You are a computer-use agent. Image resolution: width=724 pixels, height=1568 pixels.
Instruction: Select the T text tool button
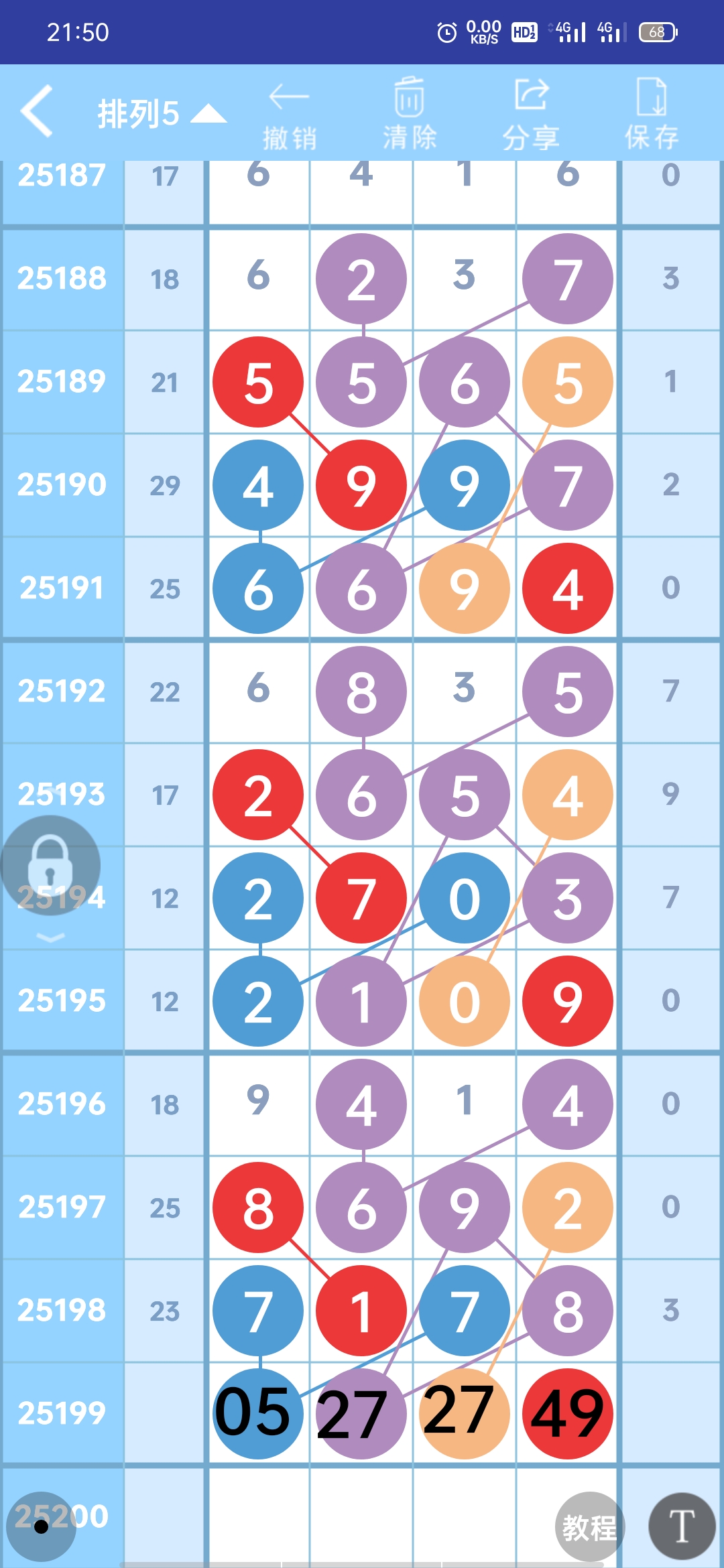[x=682, y=1526]
